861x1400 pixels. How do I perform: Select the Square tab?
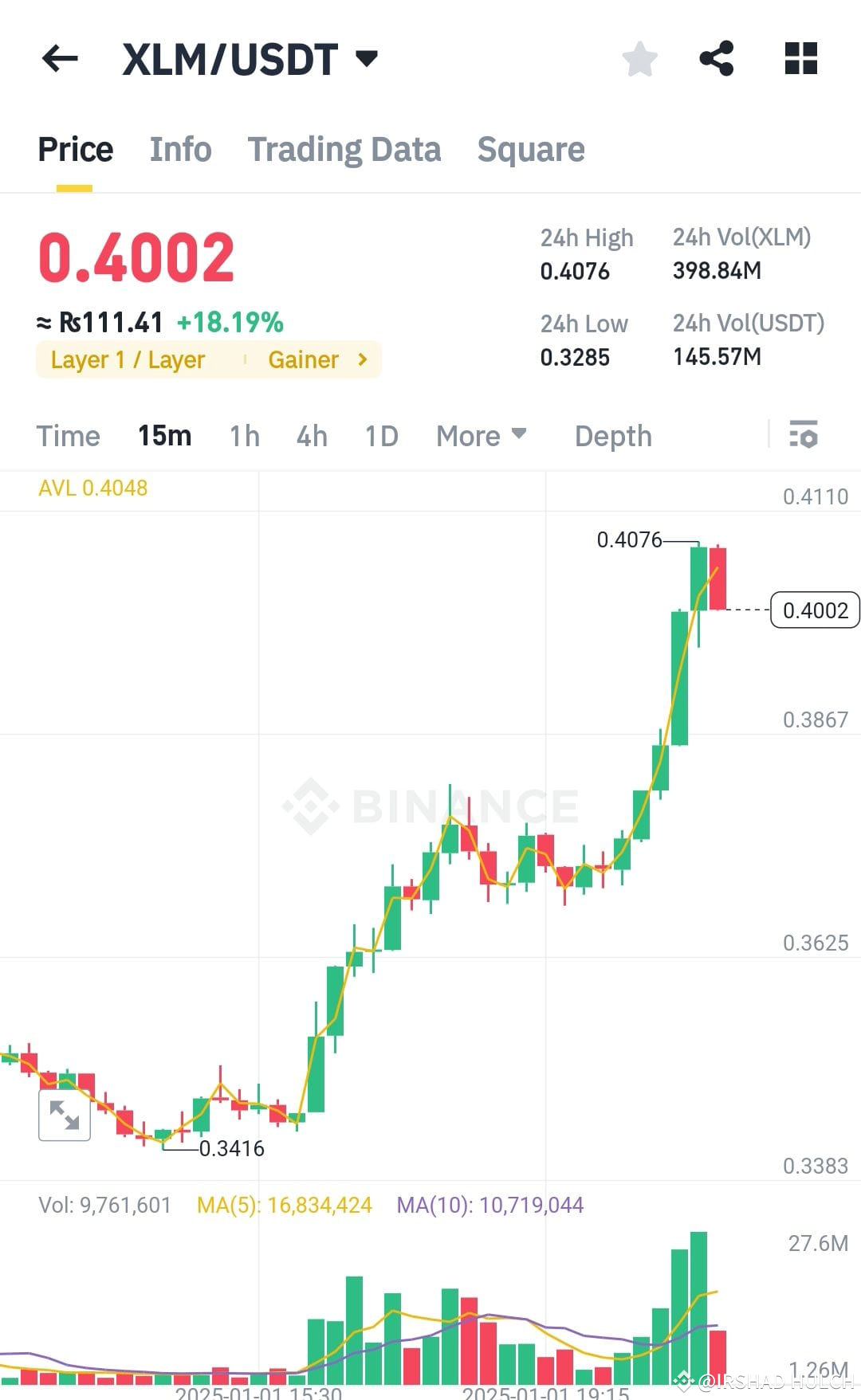(x=530, y=149)
